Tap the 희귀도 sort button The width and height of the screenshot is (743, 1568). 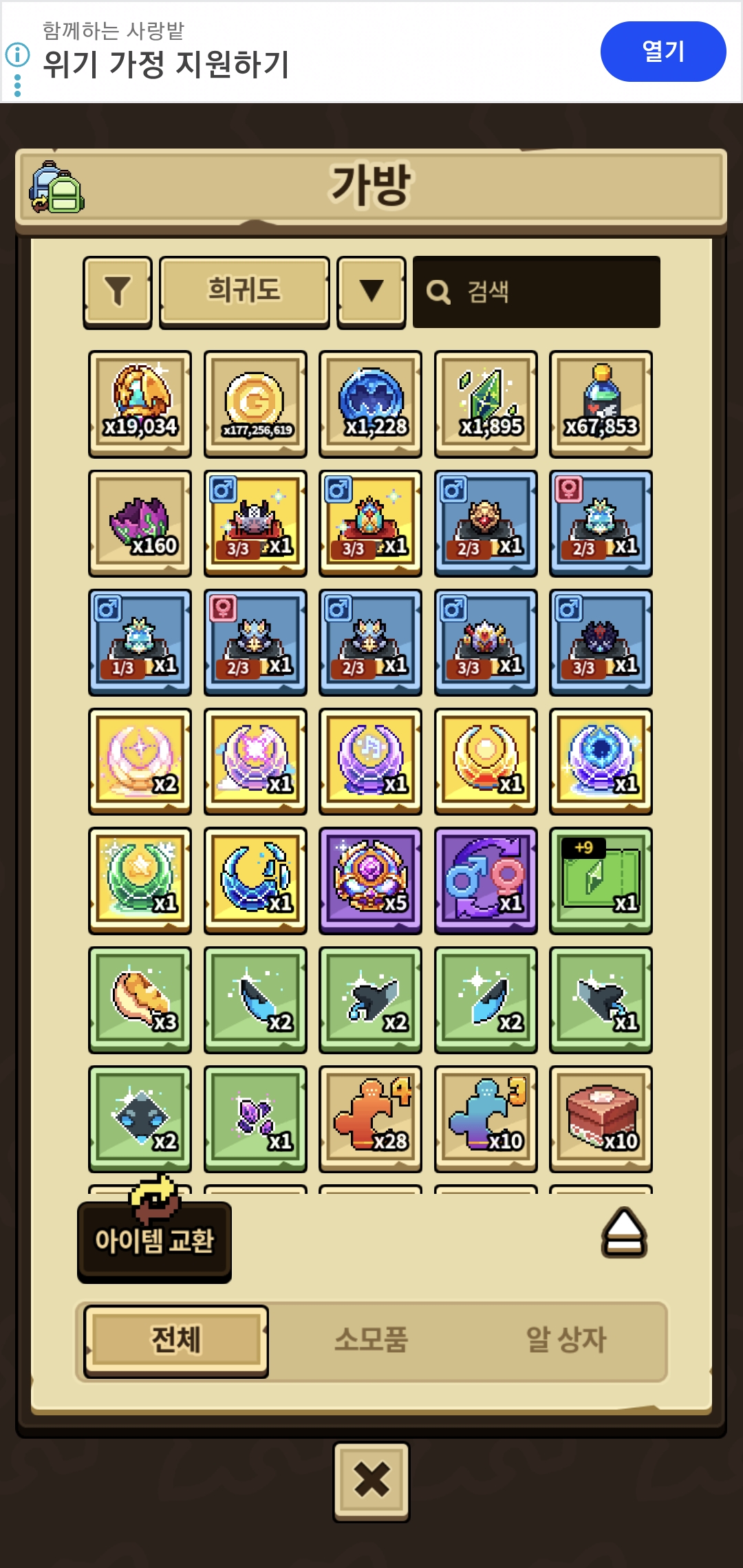244,292
